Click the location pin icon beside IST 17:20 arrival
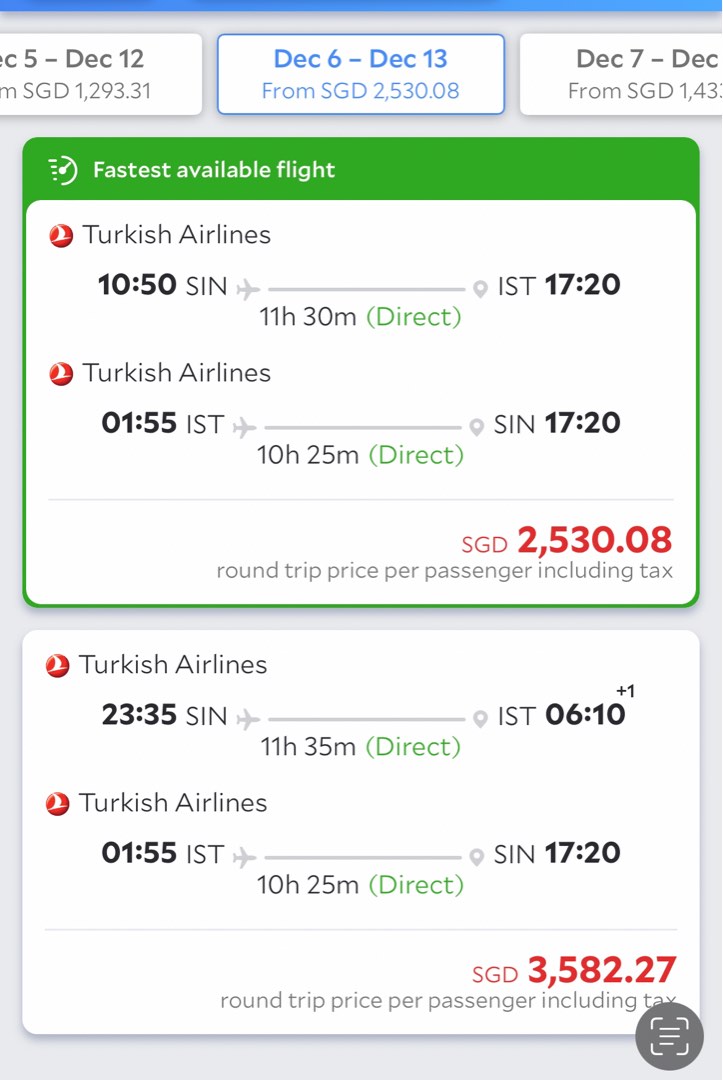This screenshot has height=1080, width=723. point(481,287)
